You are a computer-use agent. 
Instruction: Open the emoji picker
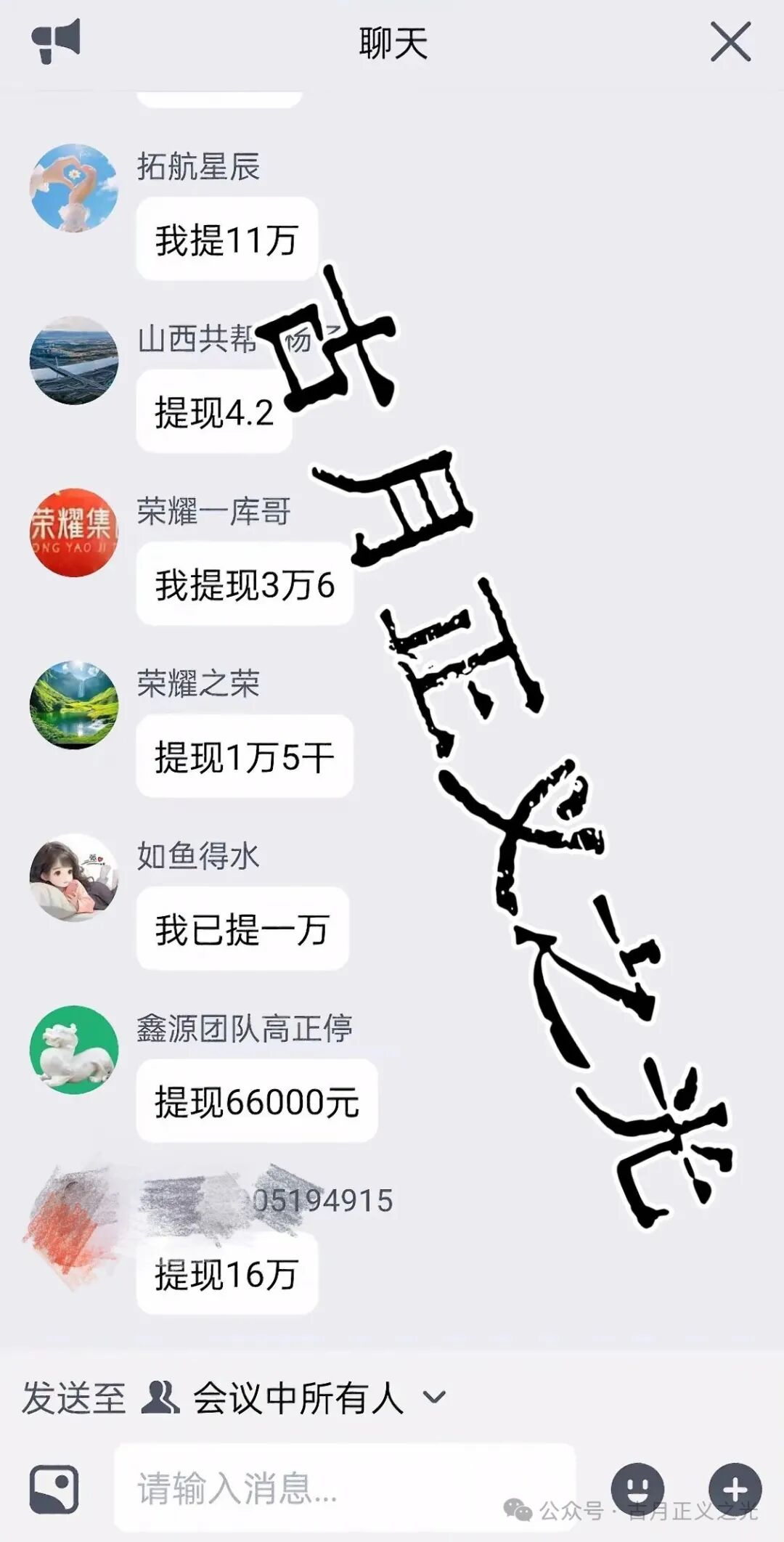[x=637, y=1488]
